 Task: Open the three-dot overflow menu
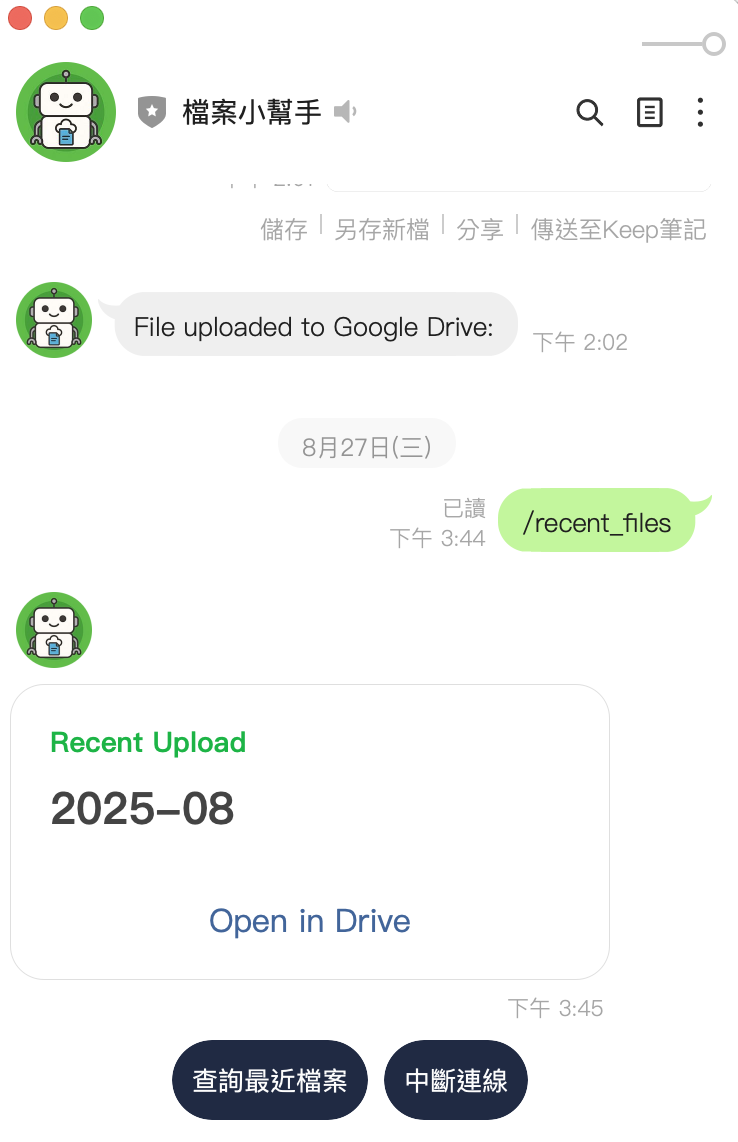point(700,112)
